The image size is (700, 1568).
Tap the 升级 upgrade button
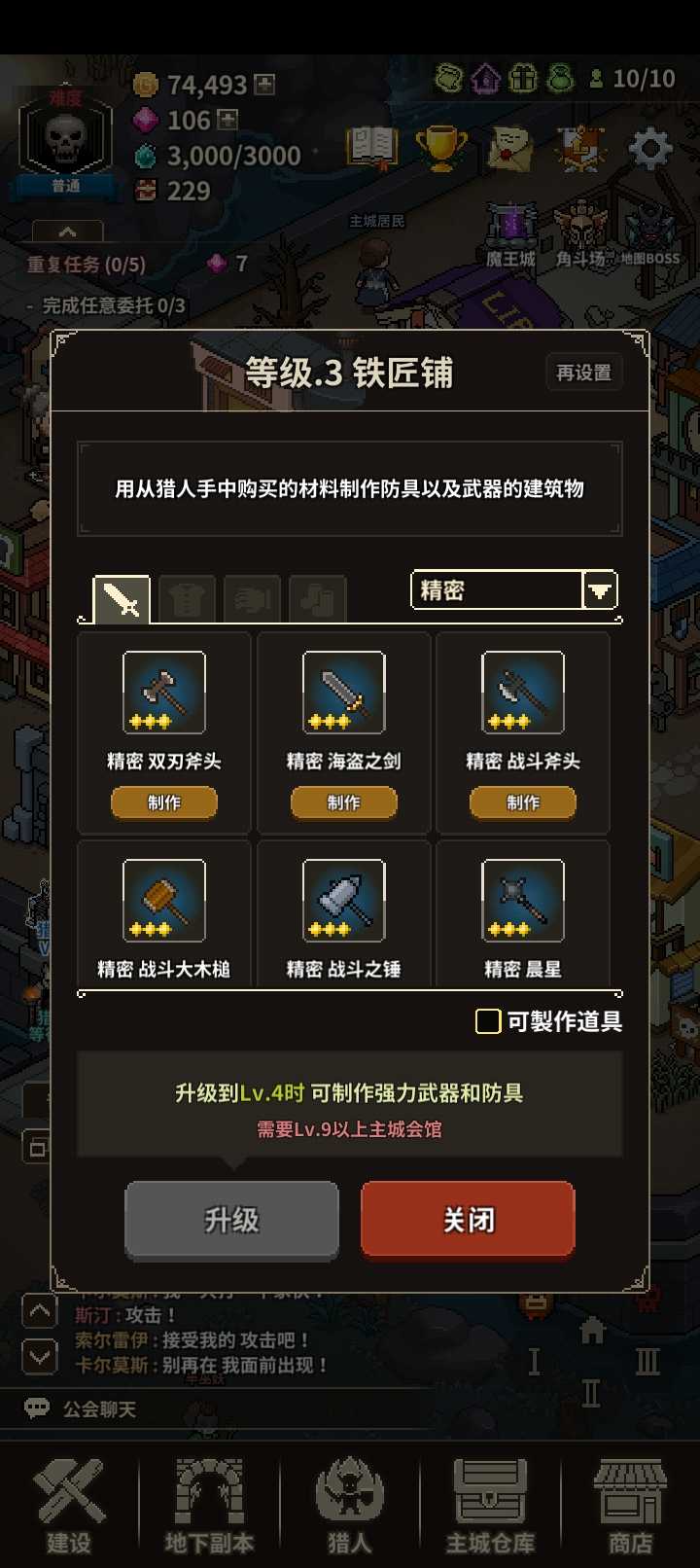click(x=231, y=1220)
